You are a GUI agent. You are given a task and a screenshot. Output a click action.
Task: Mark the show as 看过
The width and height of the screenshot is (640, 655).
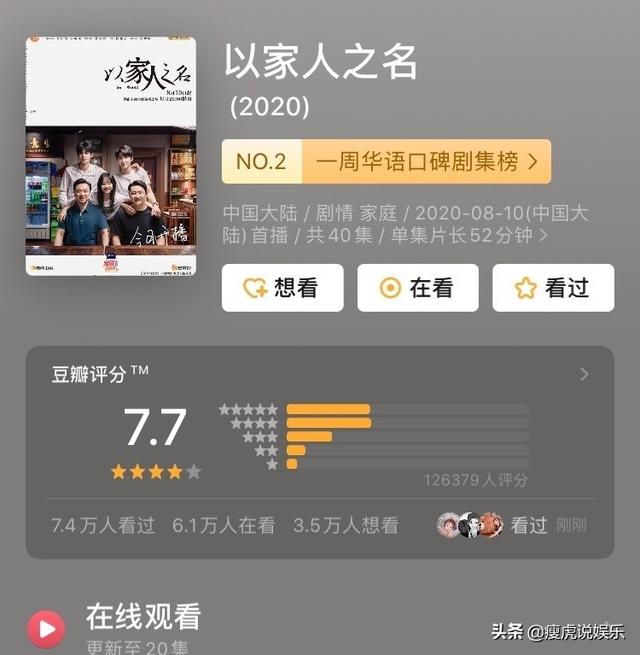point(553,288)
